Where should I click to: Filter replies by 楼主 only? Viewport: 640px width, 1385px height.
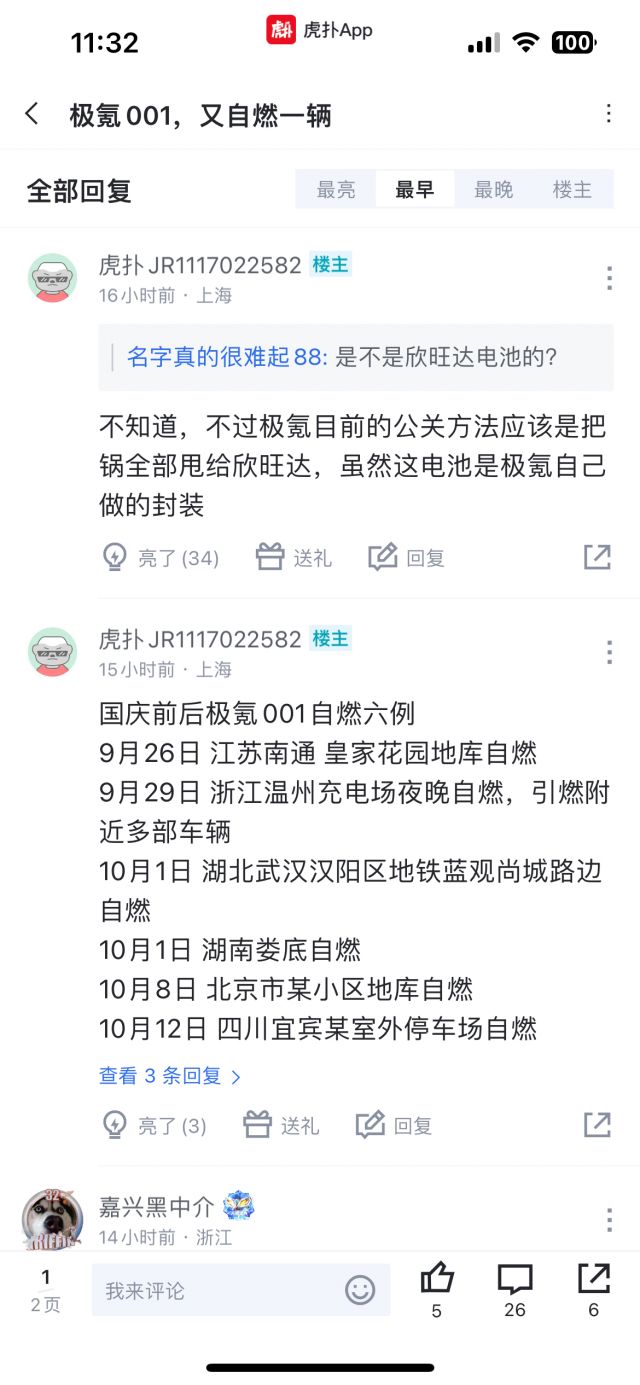click(x=572, y=190)
